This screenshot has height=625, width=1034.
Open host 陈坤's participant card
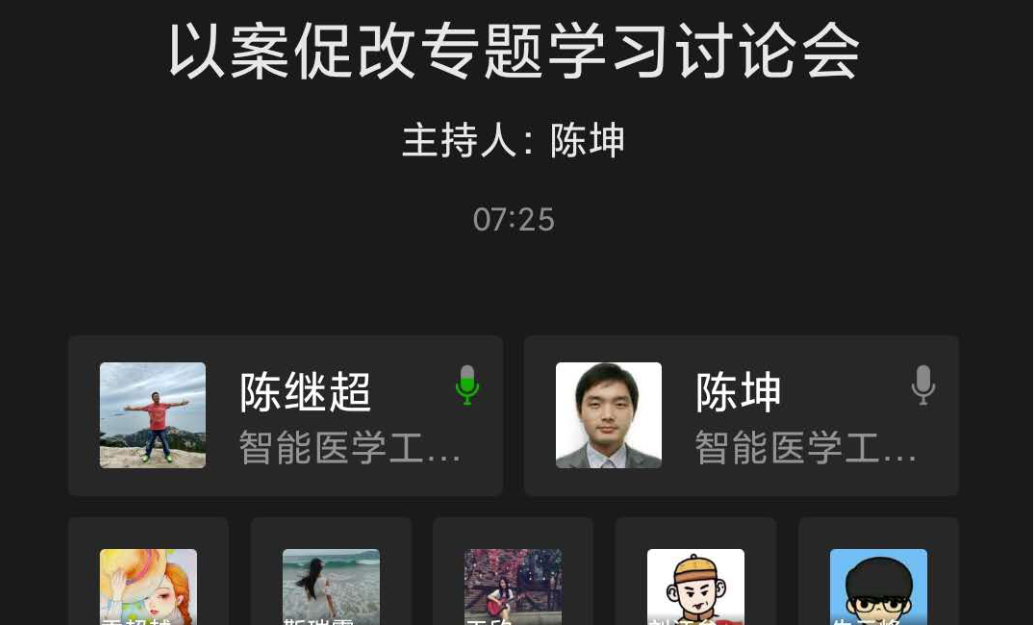[741, 415]
